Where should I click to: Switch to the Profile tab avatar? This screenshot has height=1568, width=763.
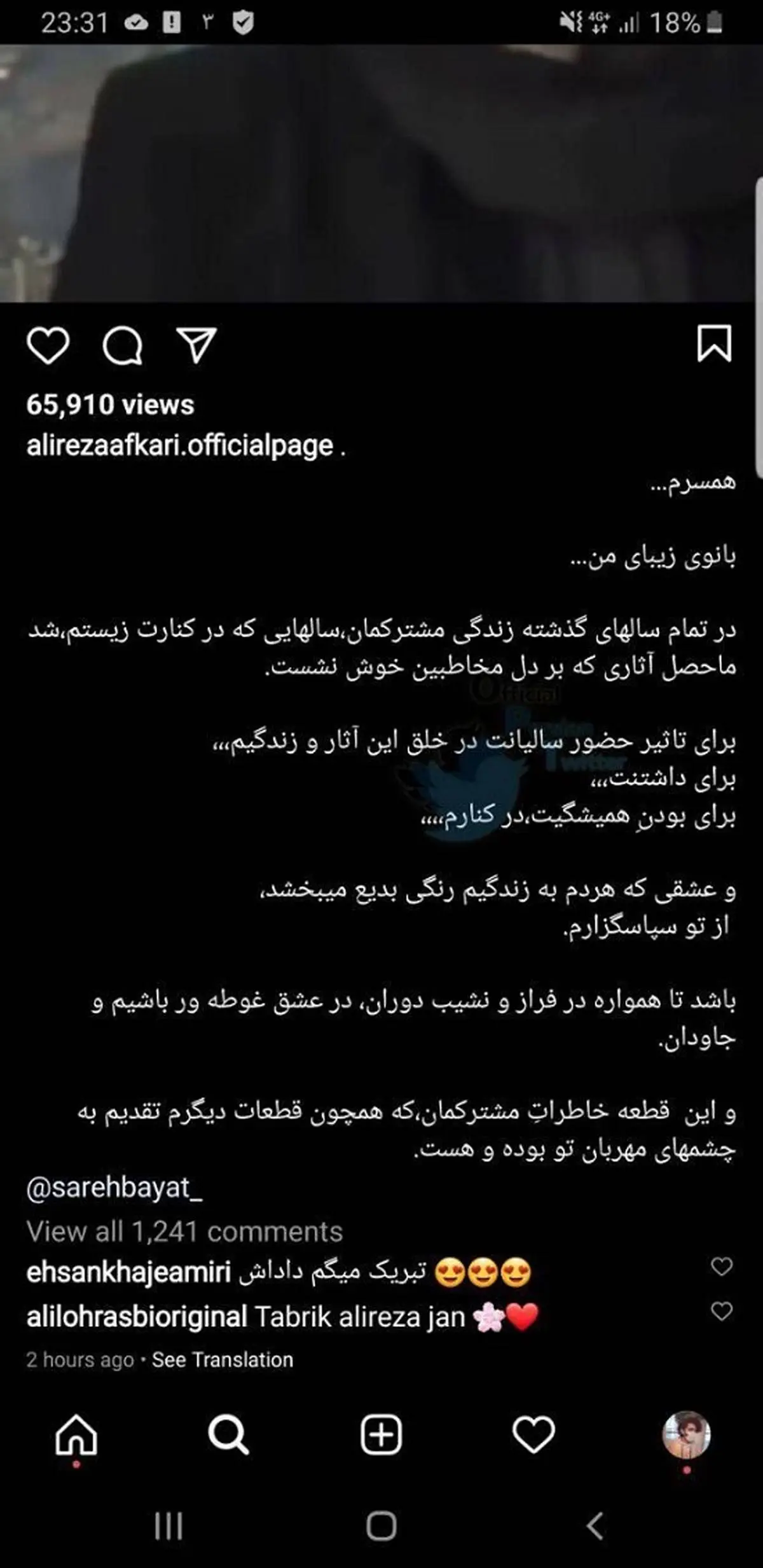pyautogui.click(x=686, y=1434)
